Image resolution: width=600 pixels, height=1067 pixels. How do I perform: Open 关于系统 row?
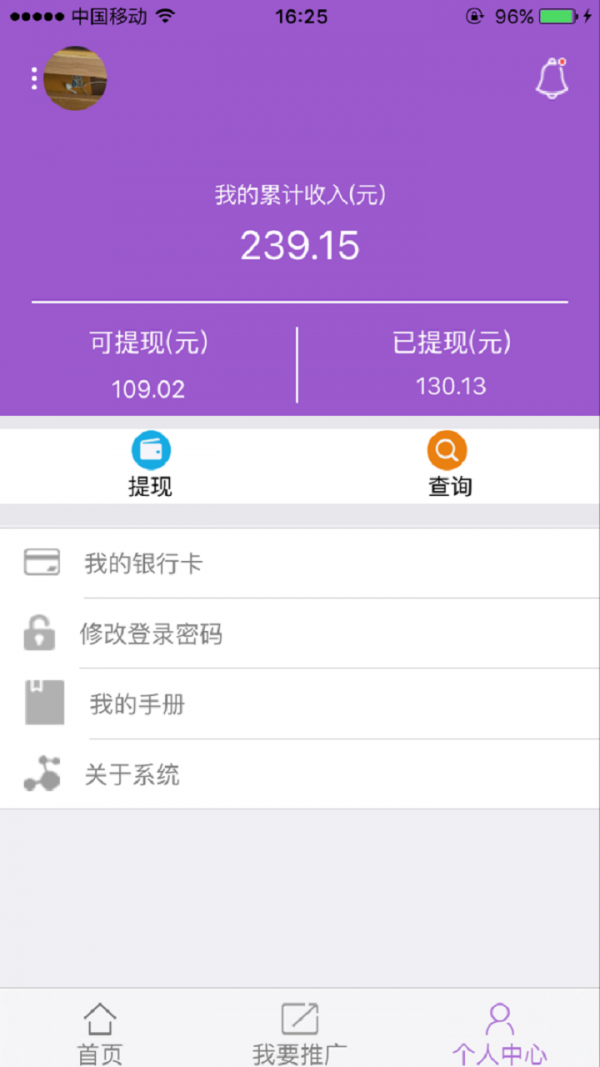pos(300,774)
